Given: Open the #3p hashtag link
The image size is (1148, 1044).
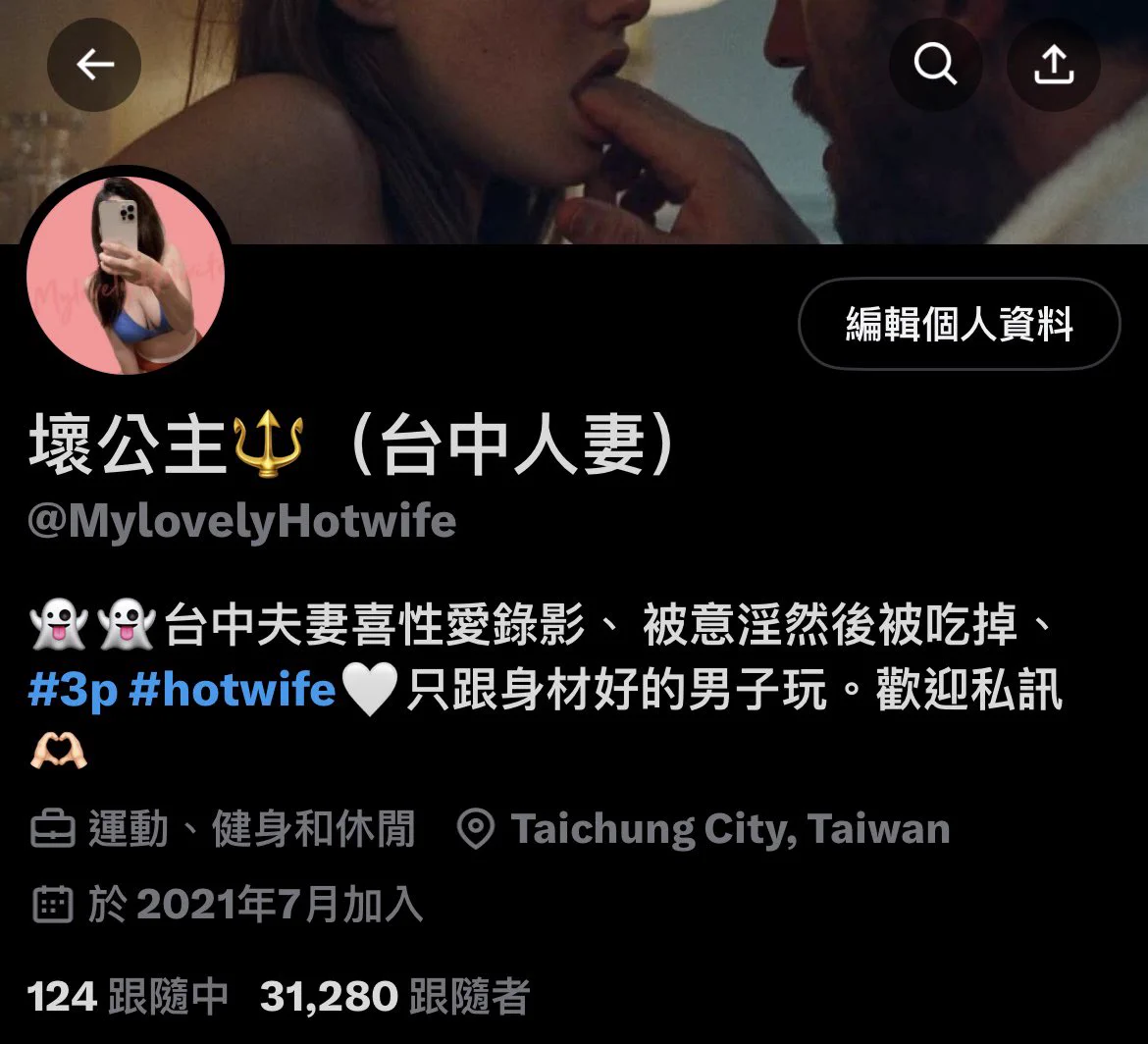Looking at the screenshot, I should [x=74, y=690].
